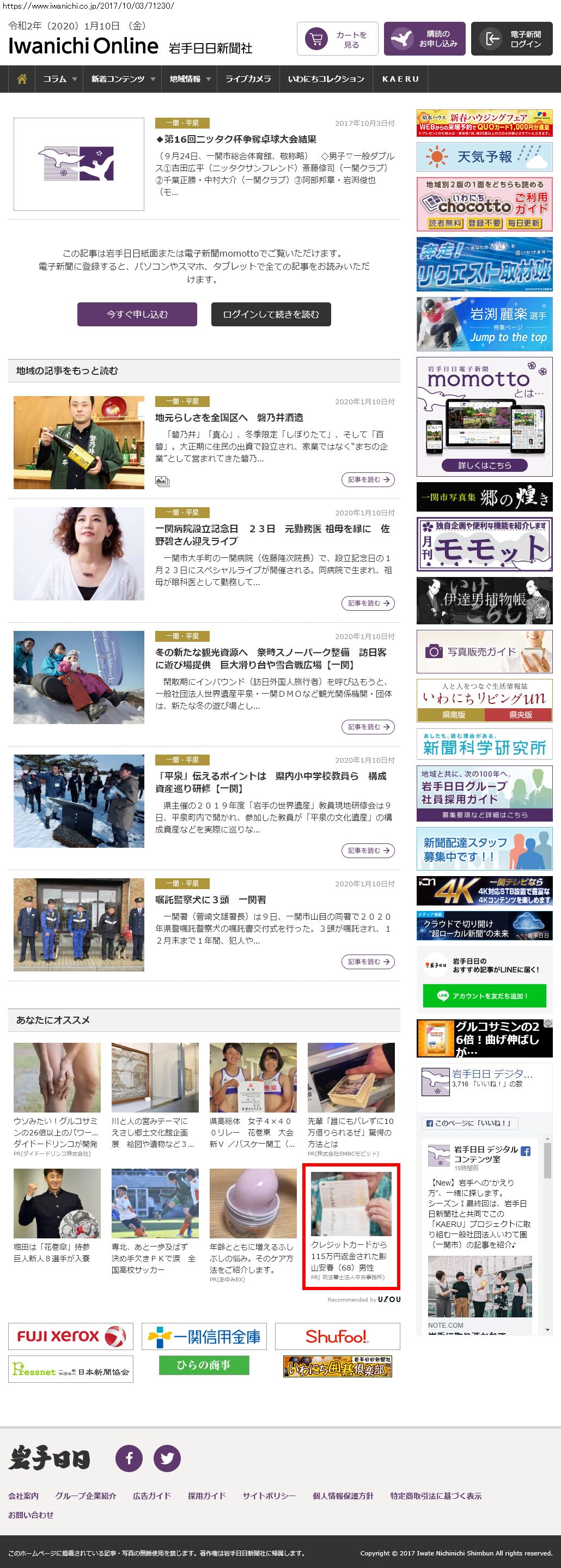
Task: Expand the 新着コンテンツ menu
Action: [123, 79]
